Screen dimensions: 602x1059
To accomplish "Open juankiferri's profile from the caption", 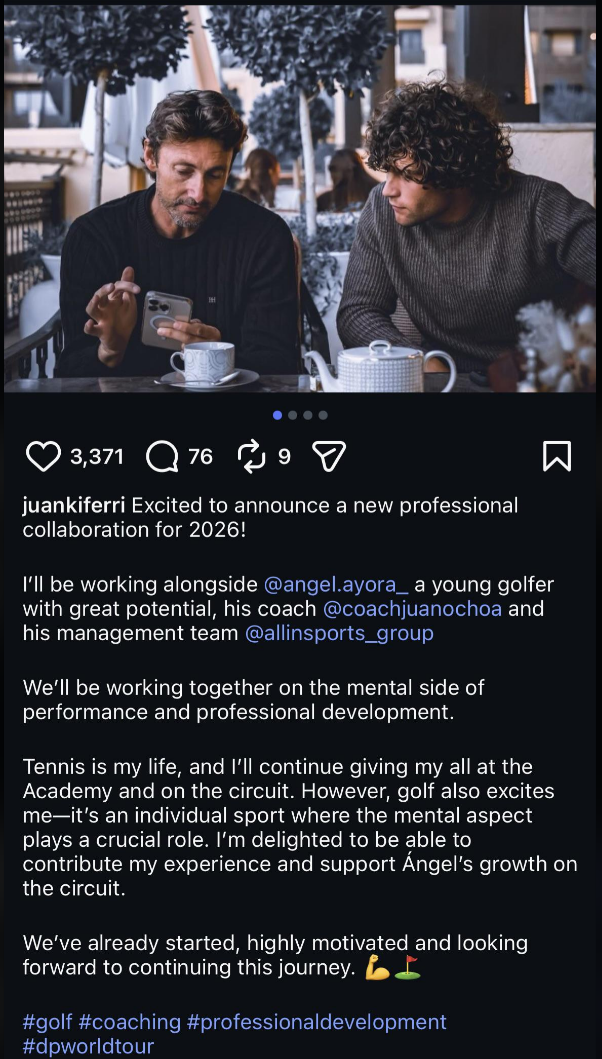I will tap(73, 505).
